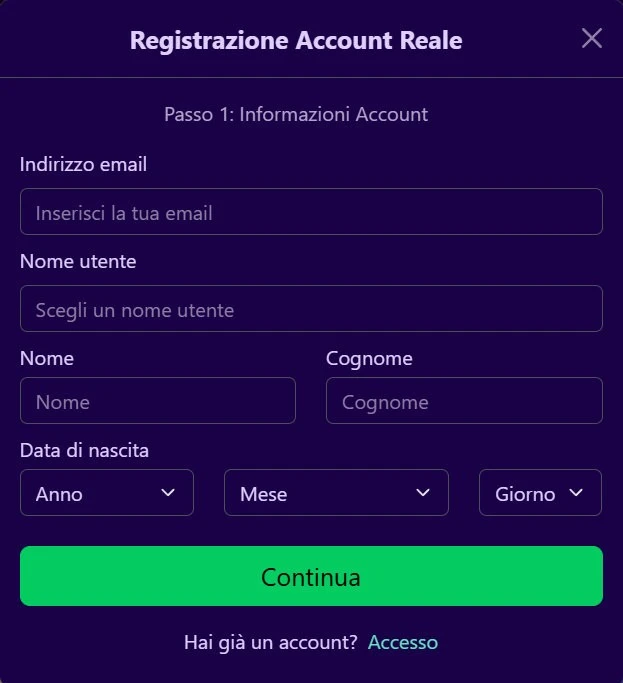
Task: Choose a day in the Giorno dropdown
Action: pyautogui.click(x=540, y=493)
